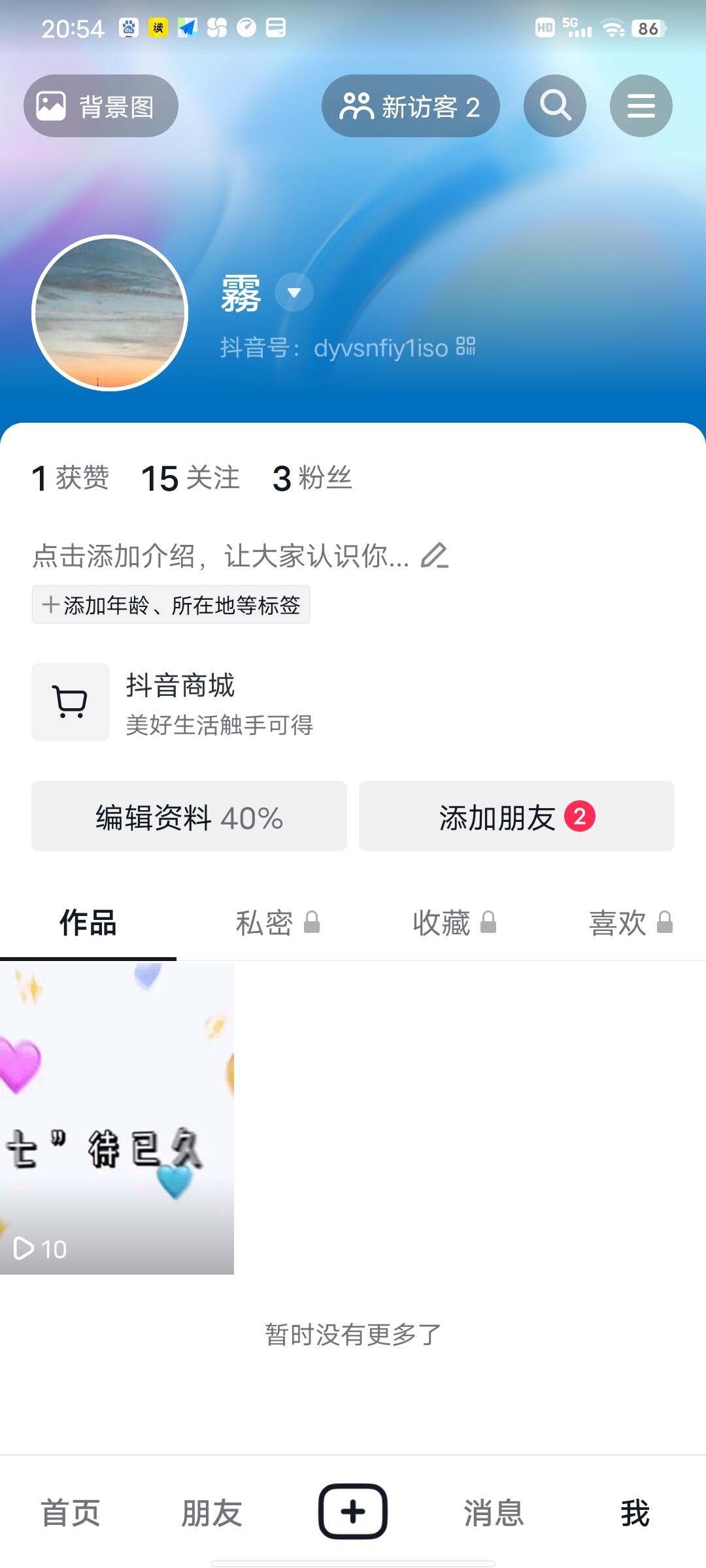Open the profile avatar picture
Image resolution: width=706 pixels, height=1568 pixels.
(x=110, y=313)
